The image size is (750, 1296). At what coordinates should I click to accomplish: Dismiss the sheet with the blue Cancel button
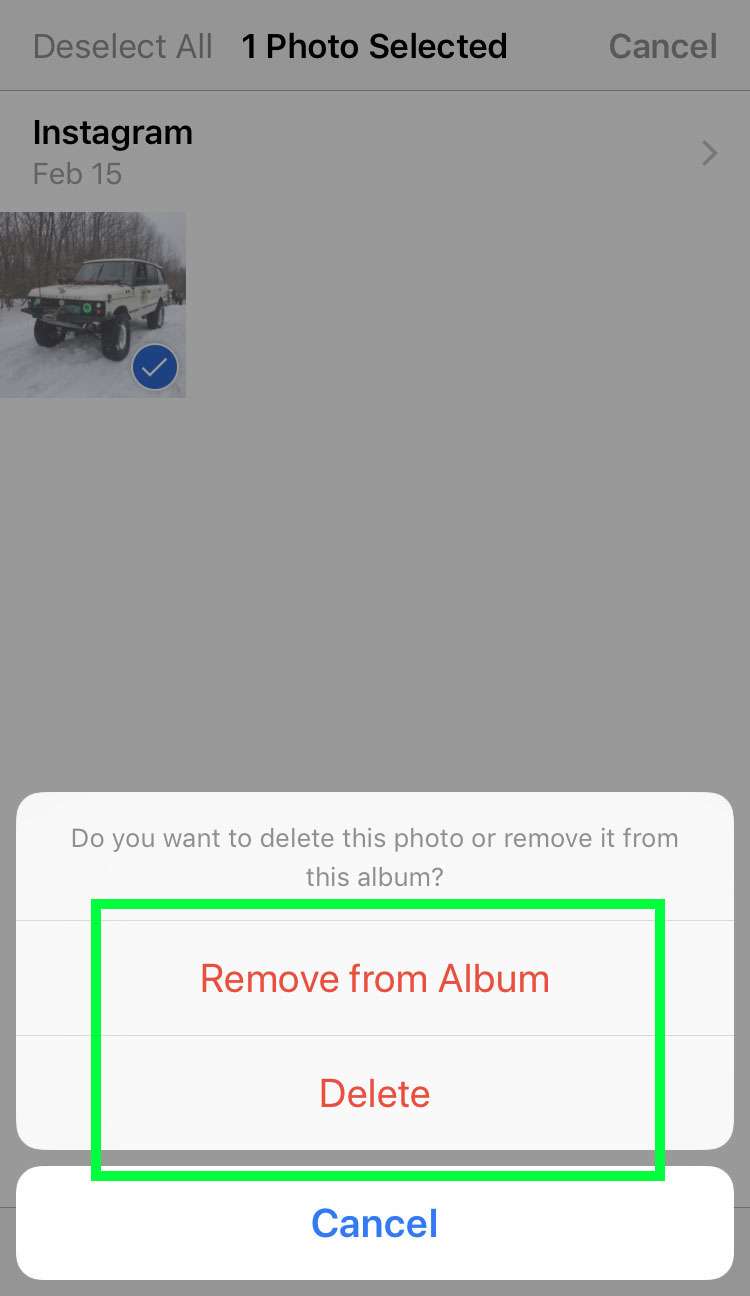374,1223
